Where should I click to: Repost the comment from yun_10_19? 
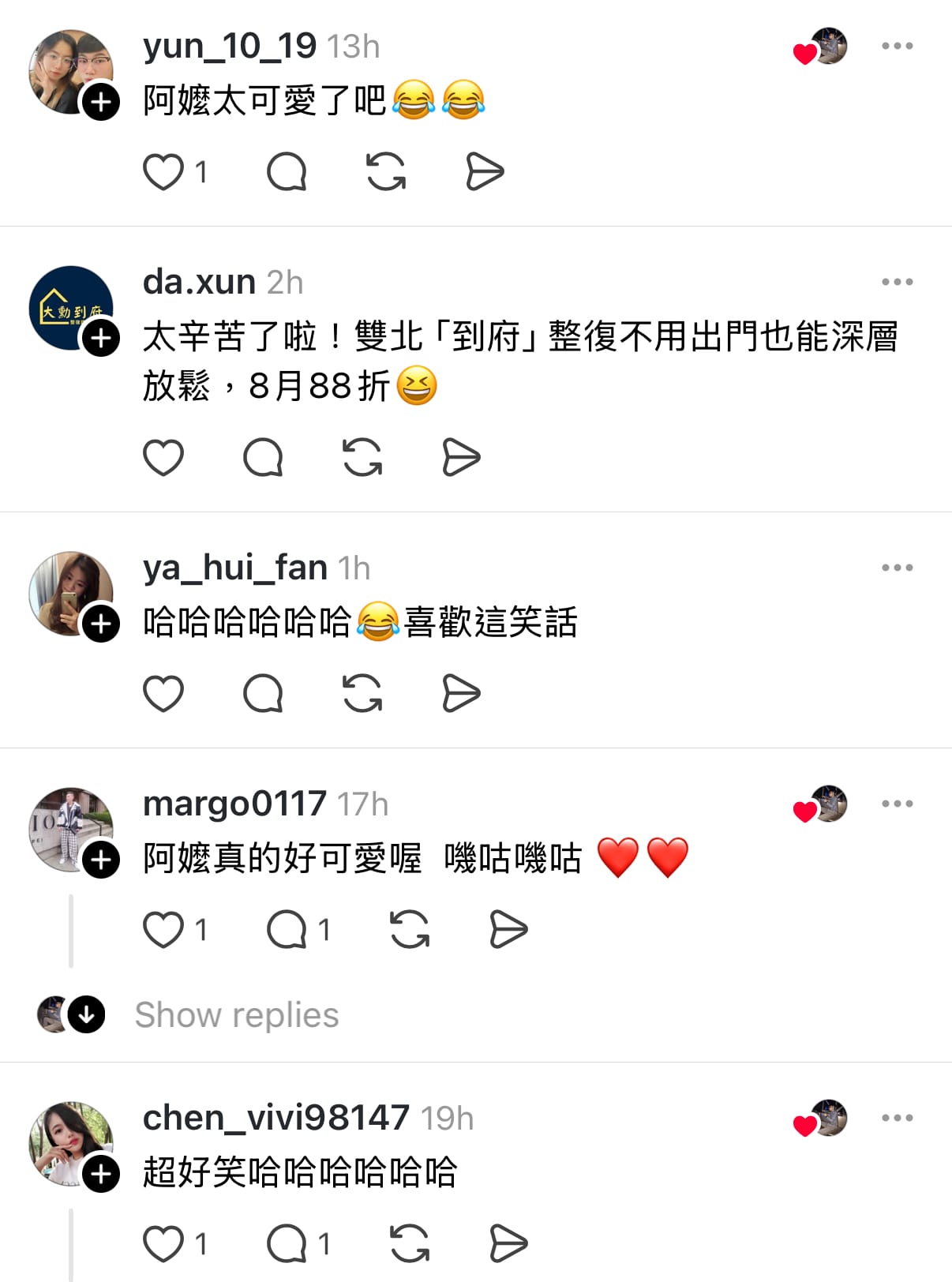coord(386,172)
